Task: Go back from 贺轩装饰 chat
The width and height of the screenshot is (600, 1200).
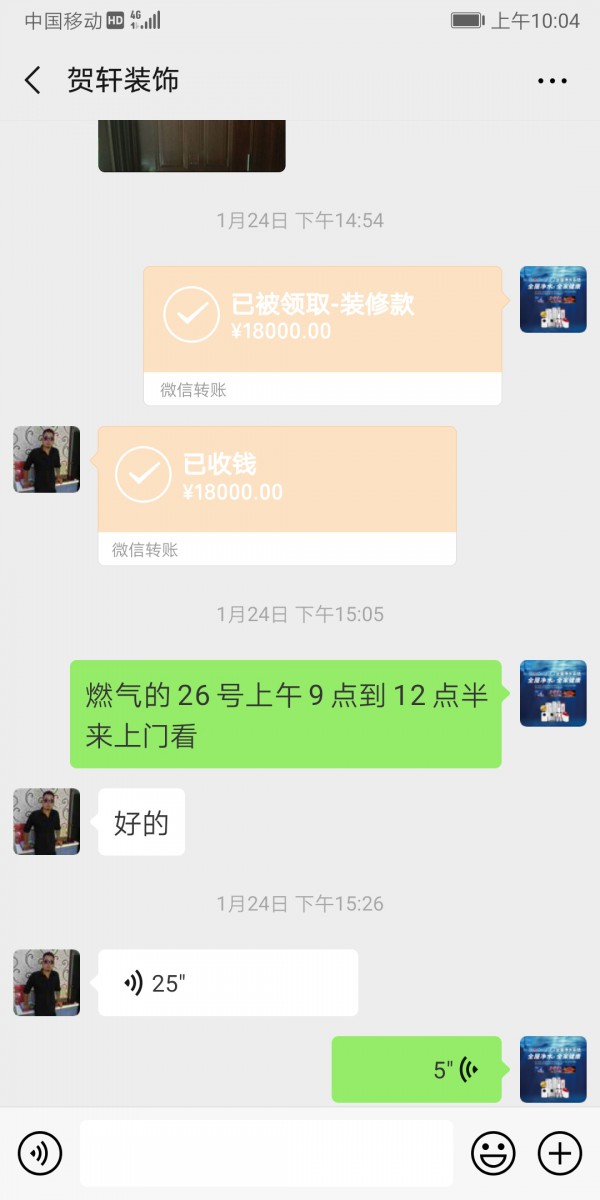Action: coord(33,81)
